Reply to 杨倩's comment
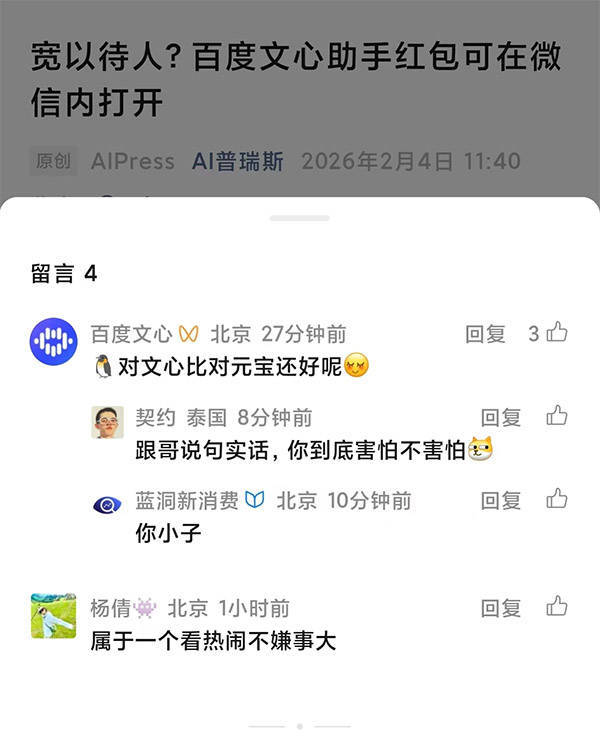Viewport: 600px width, 737px height. 501,607
